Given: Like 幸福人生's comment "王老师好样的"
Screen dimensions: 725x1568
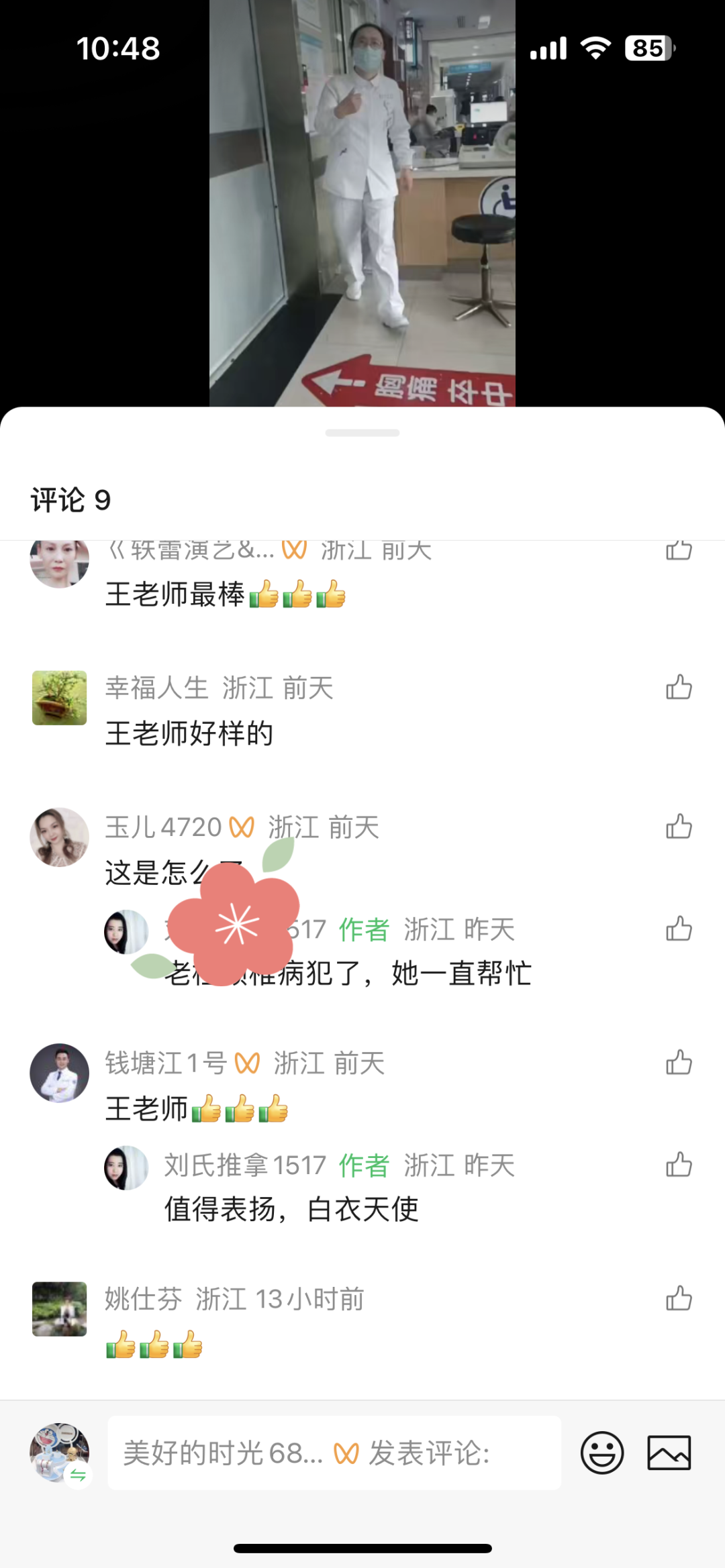Looking at the screenshot, I should 679,686.
